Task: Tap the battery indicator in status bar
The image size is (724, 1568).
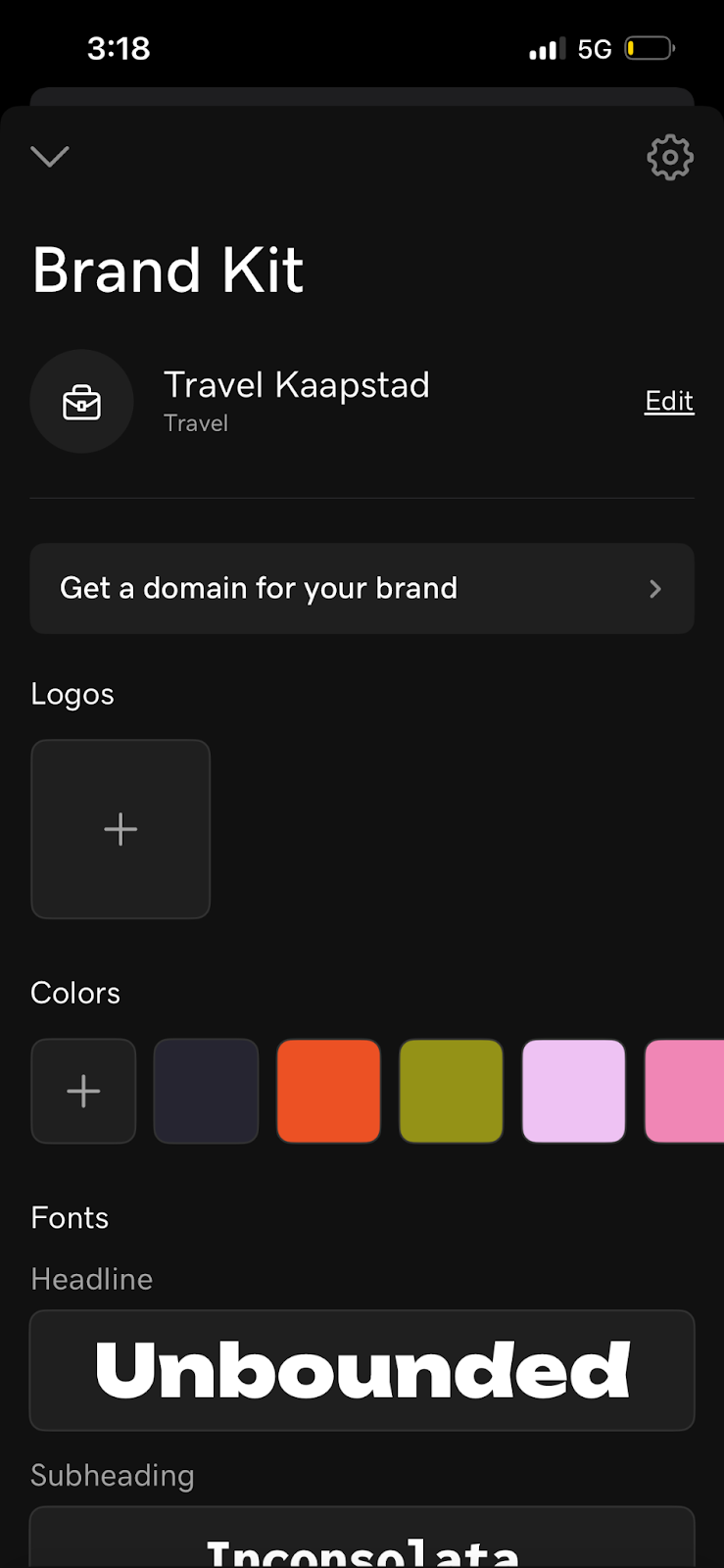Action: click(648, 47)
